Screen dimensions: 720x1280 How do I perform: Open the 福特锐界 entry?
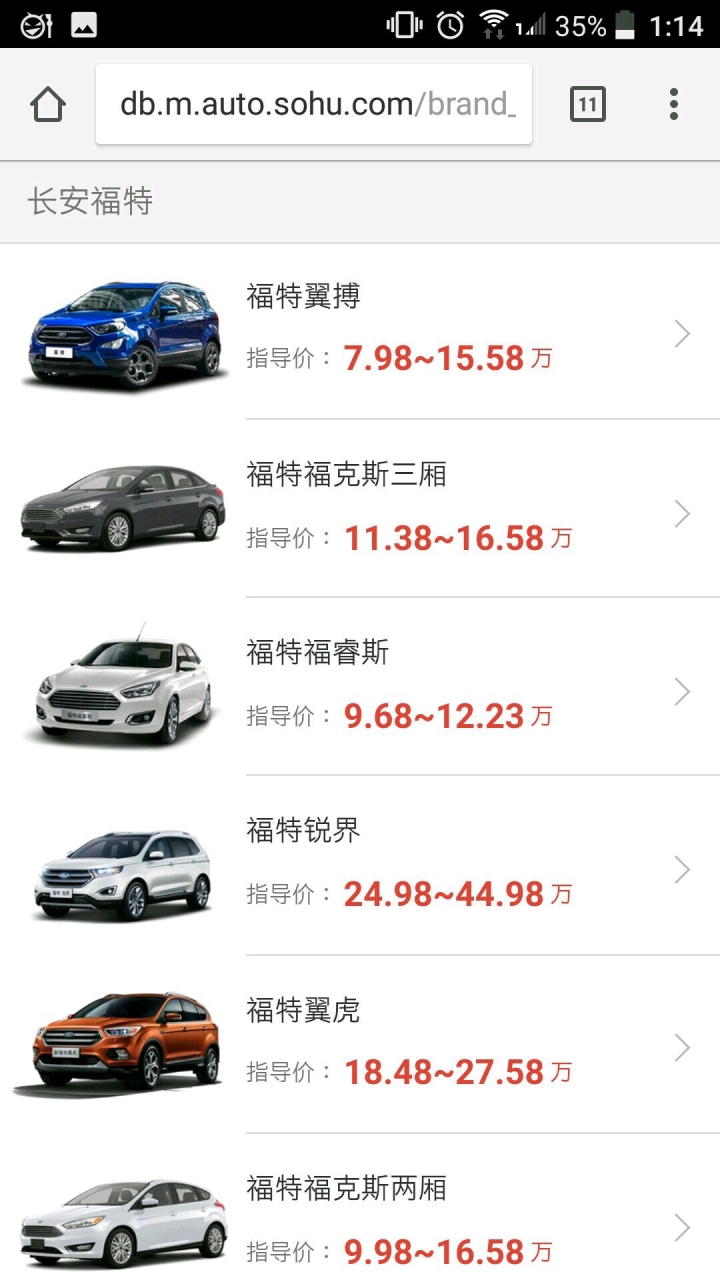pyautogui.click(x=360, y=865)
